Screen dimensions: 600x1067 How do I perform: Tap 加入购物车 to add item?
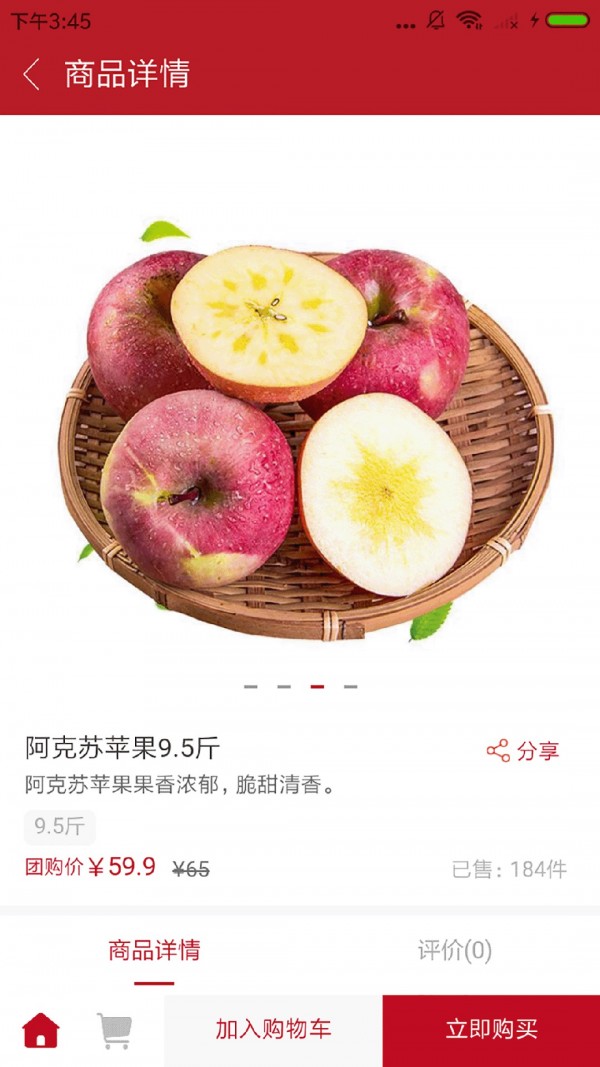tap(273, 1030)
